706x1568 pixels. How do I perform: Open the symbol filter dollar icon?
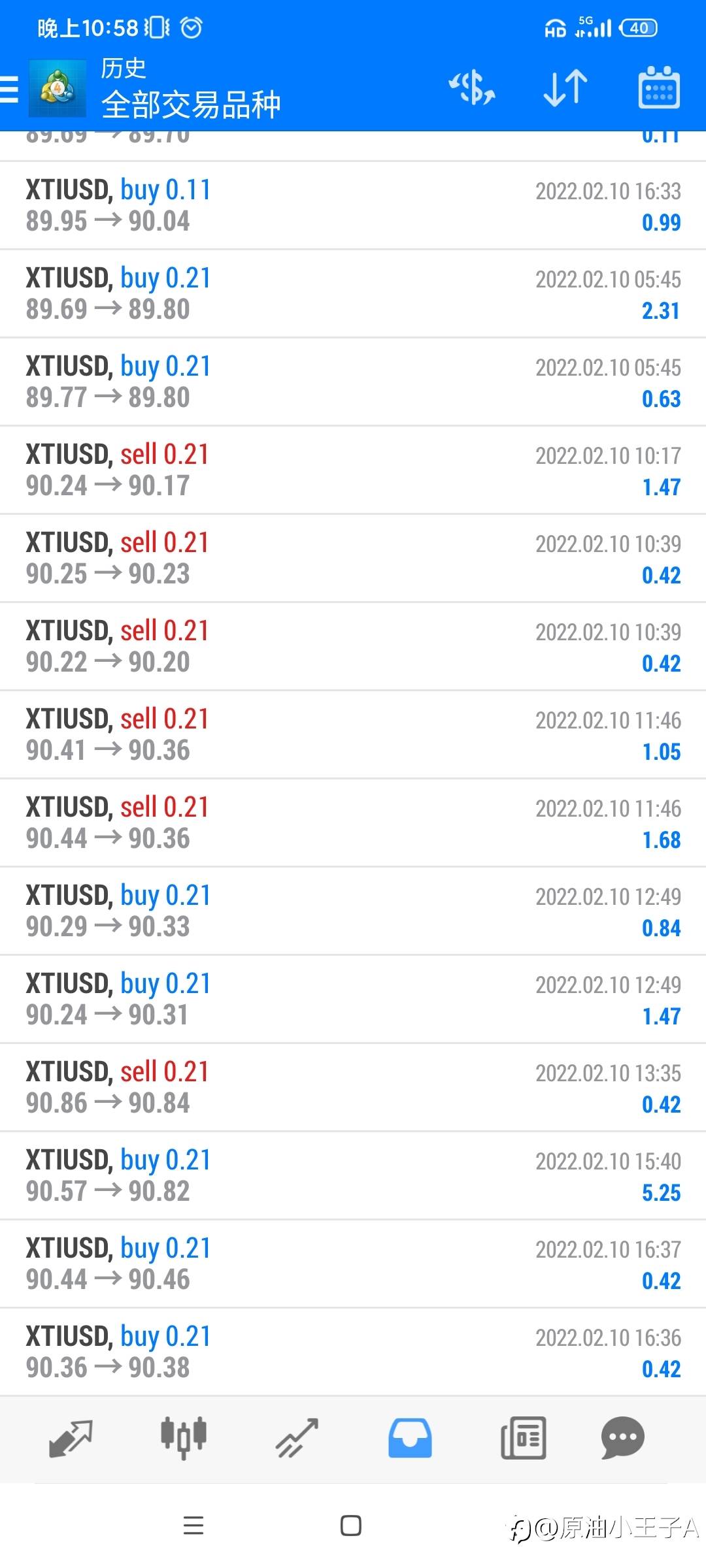pos(471,88)
